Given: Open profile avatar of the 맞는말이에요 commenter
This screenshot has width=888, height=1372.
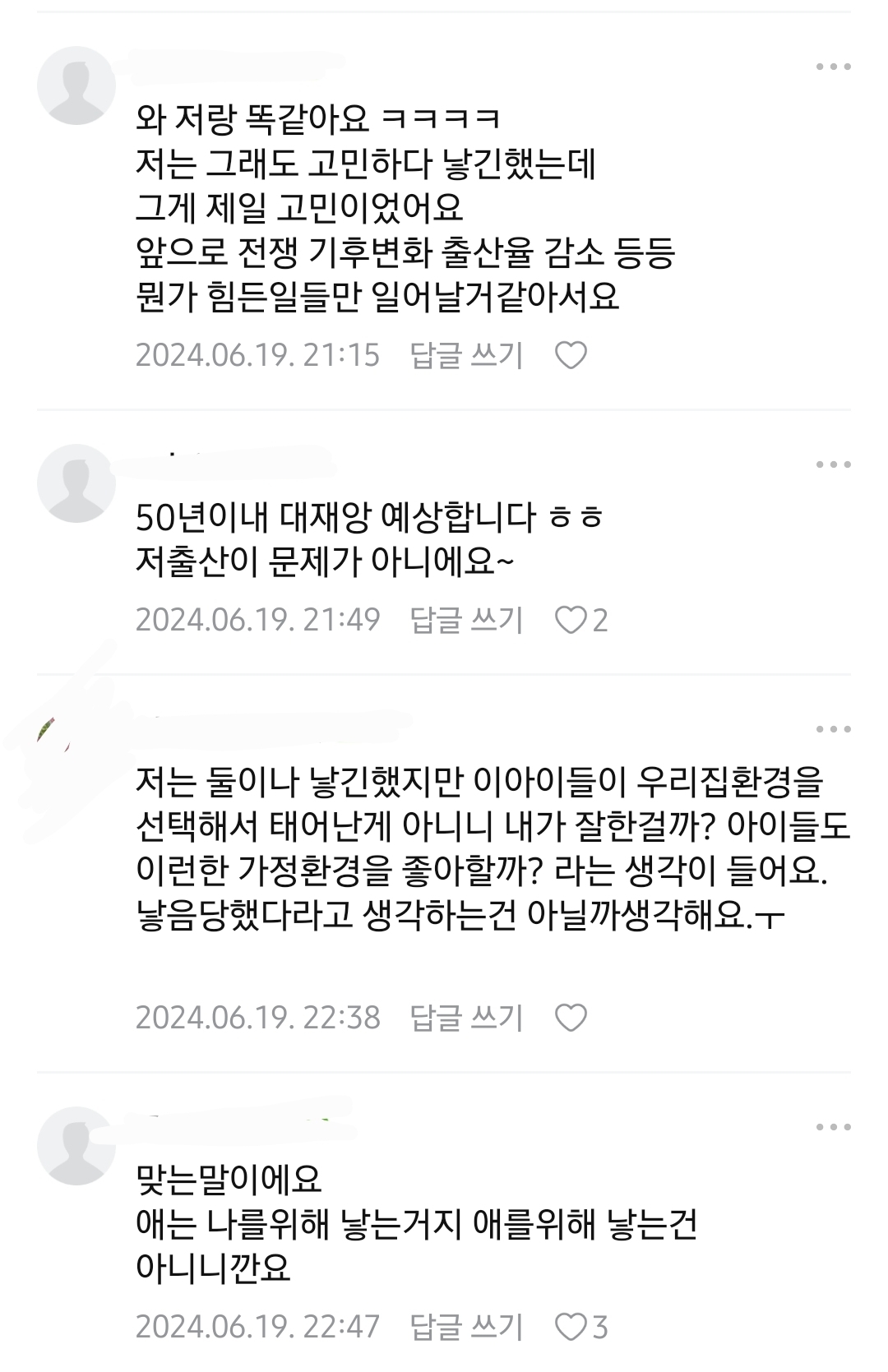Looking at the screenshot, I should click(x=76, y=1146).
